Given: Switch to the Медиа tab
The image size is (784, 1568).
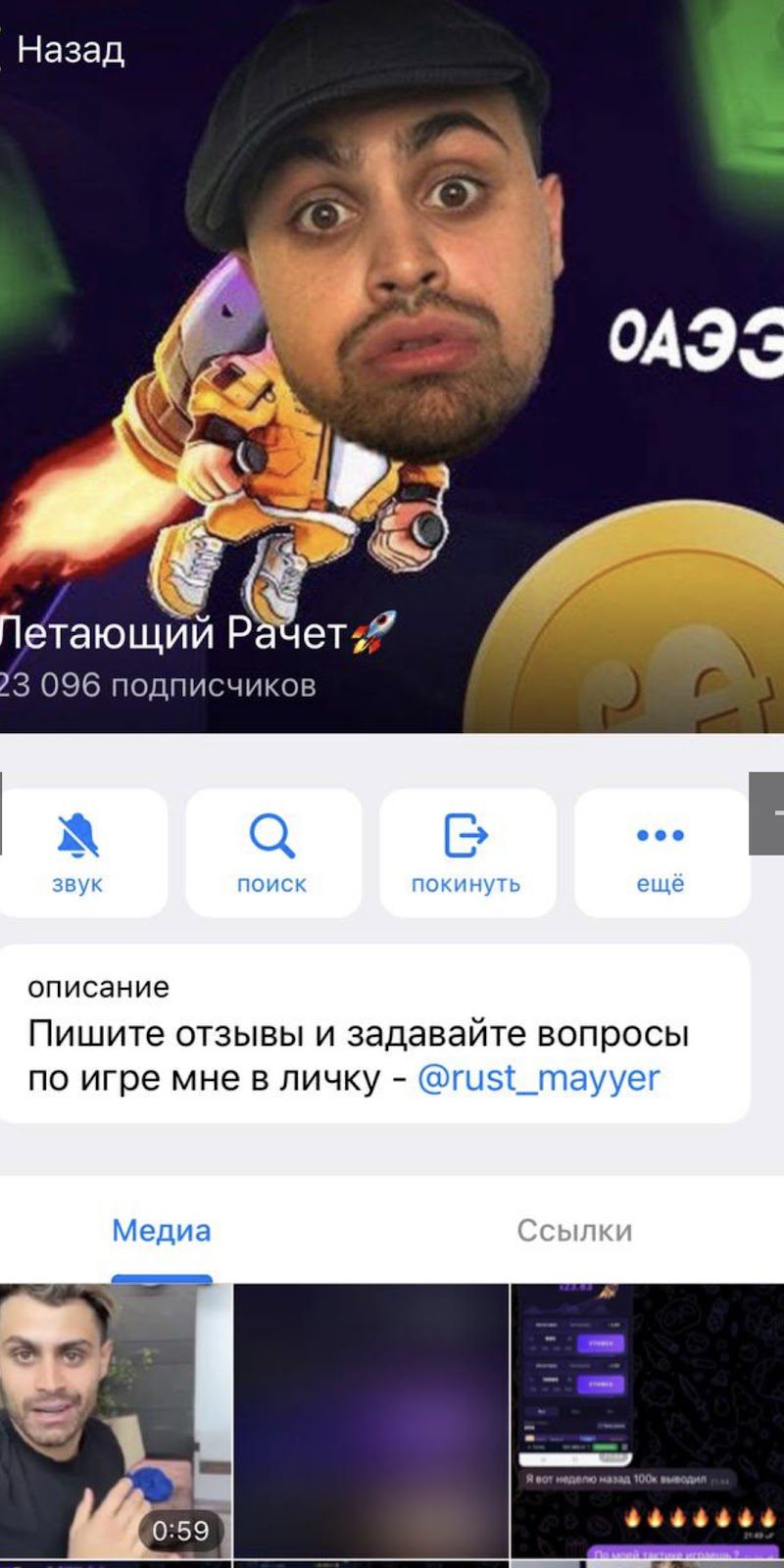Looking at the screenshot, I should [162, 1230].
